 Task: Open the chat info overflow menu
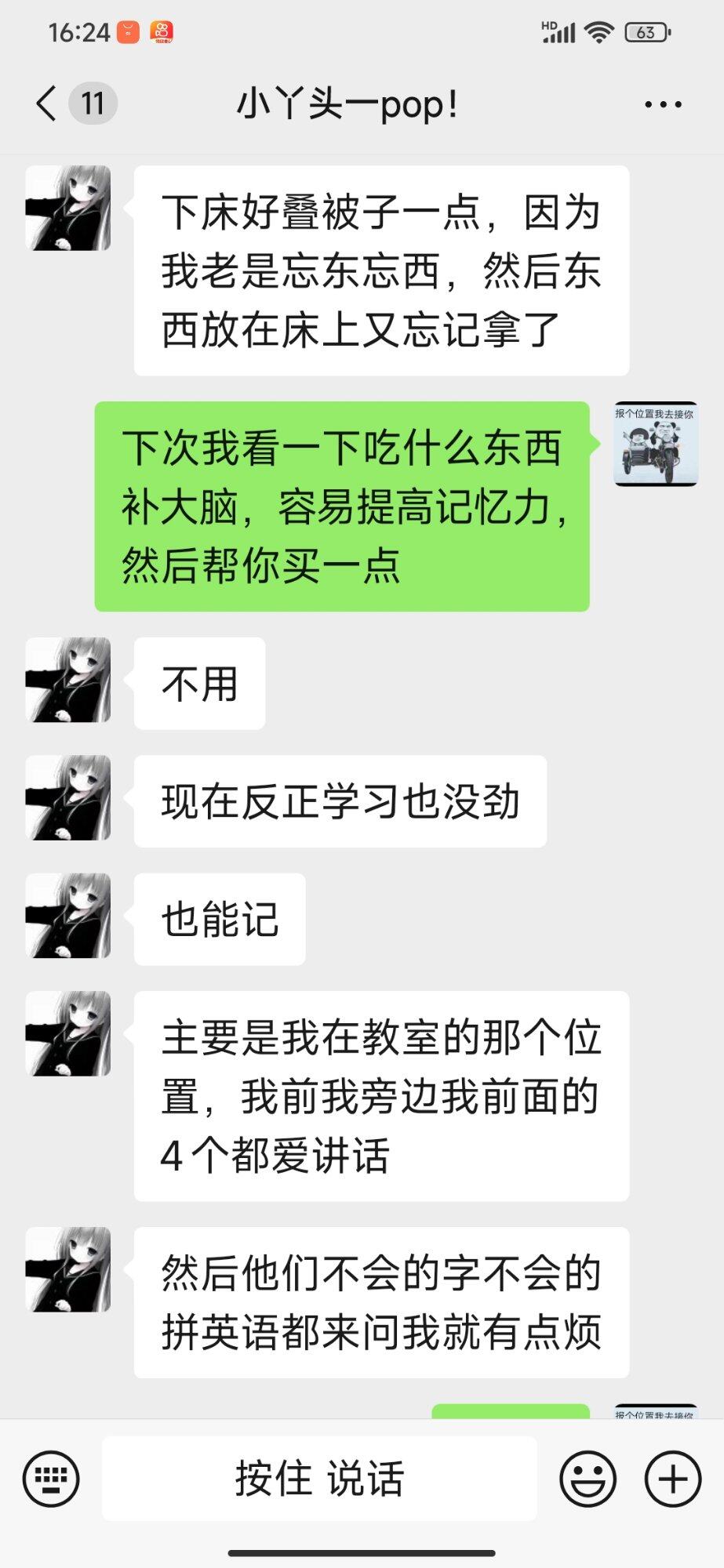(663, 104)
